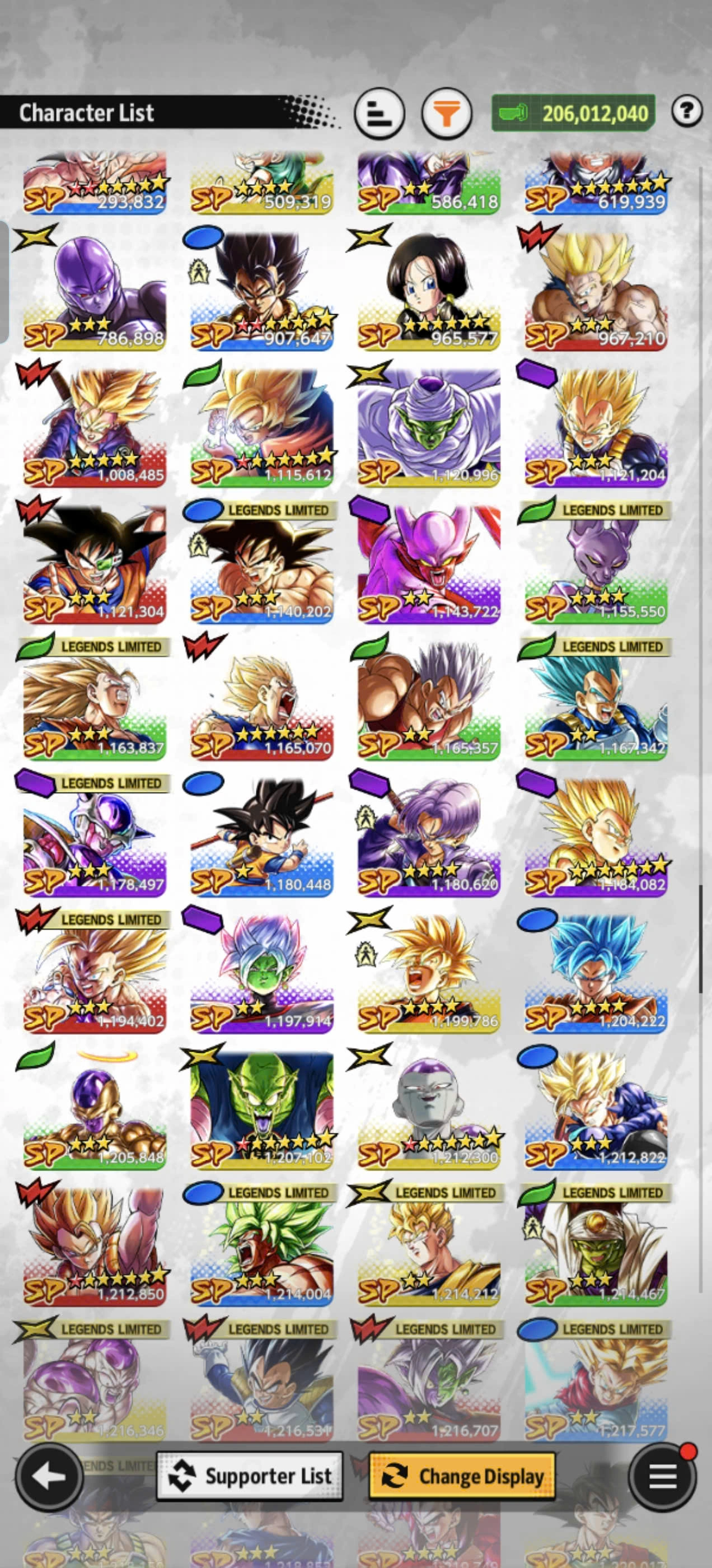Open the hamburger menu
Image resolution: width=712 pixels, height=1568 pixels.
(663, 1476)
